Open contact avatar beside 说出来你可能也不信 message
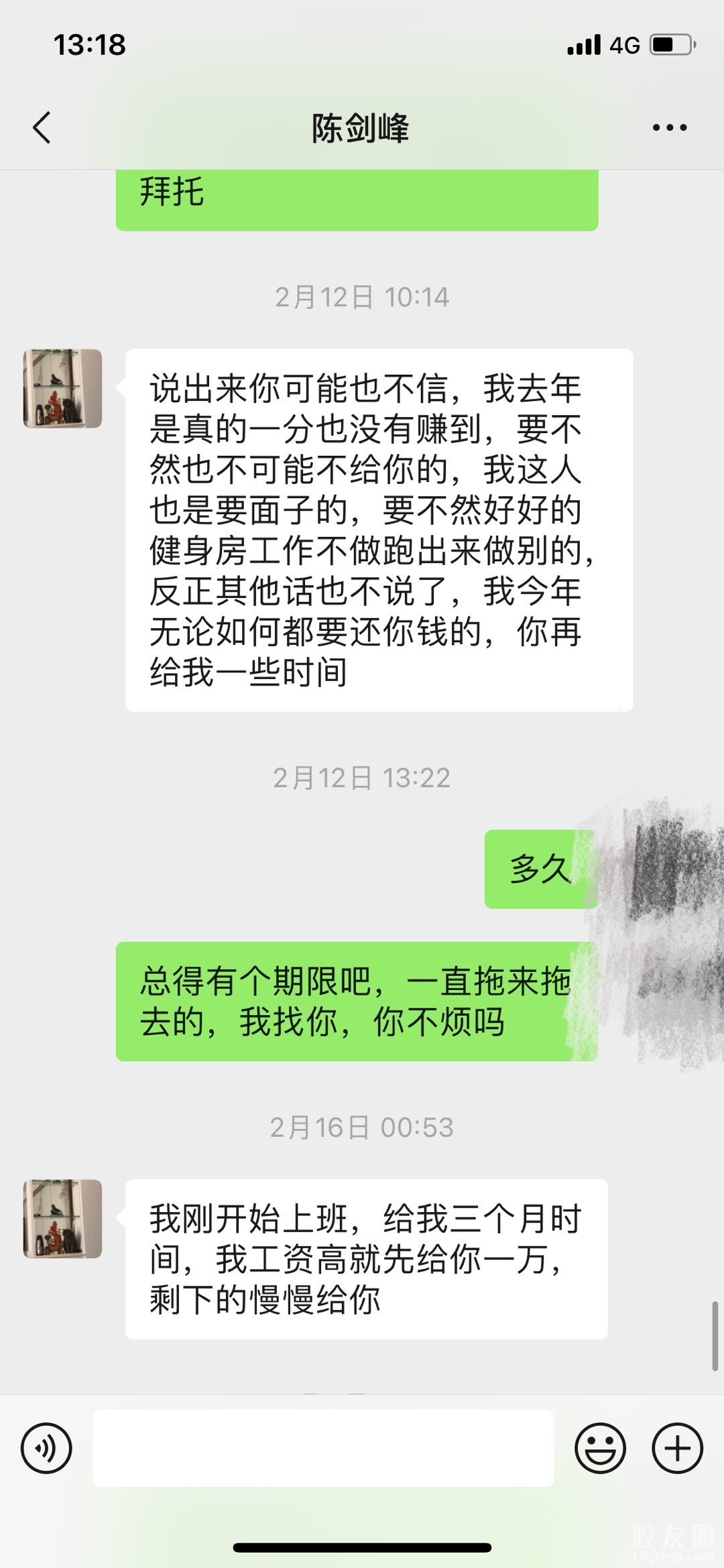 62,388
